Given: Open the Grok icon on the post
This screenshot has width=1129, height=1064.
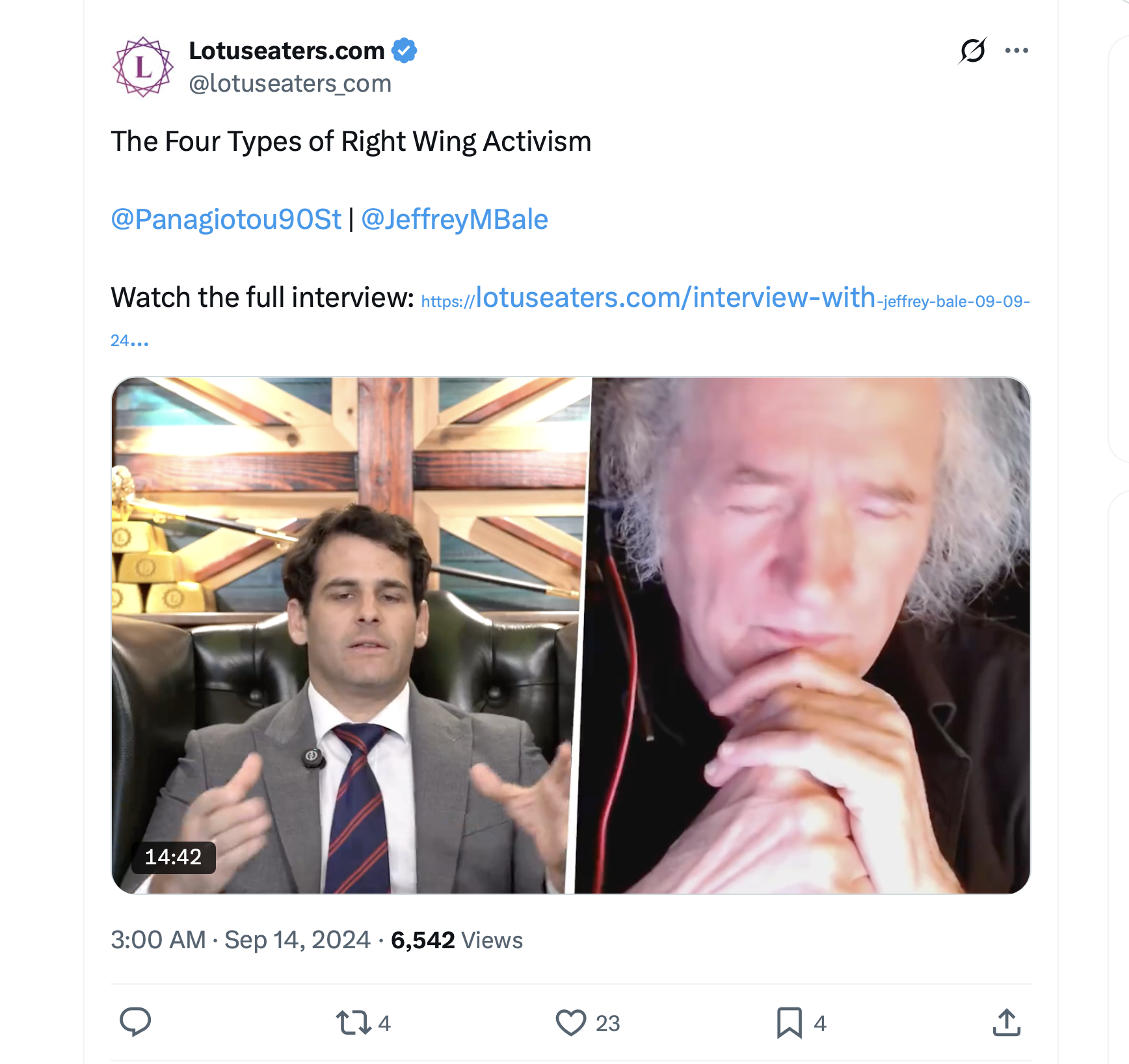Looking at the screenshot, I should (x=972, y=51).
